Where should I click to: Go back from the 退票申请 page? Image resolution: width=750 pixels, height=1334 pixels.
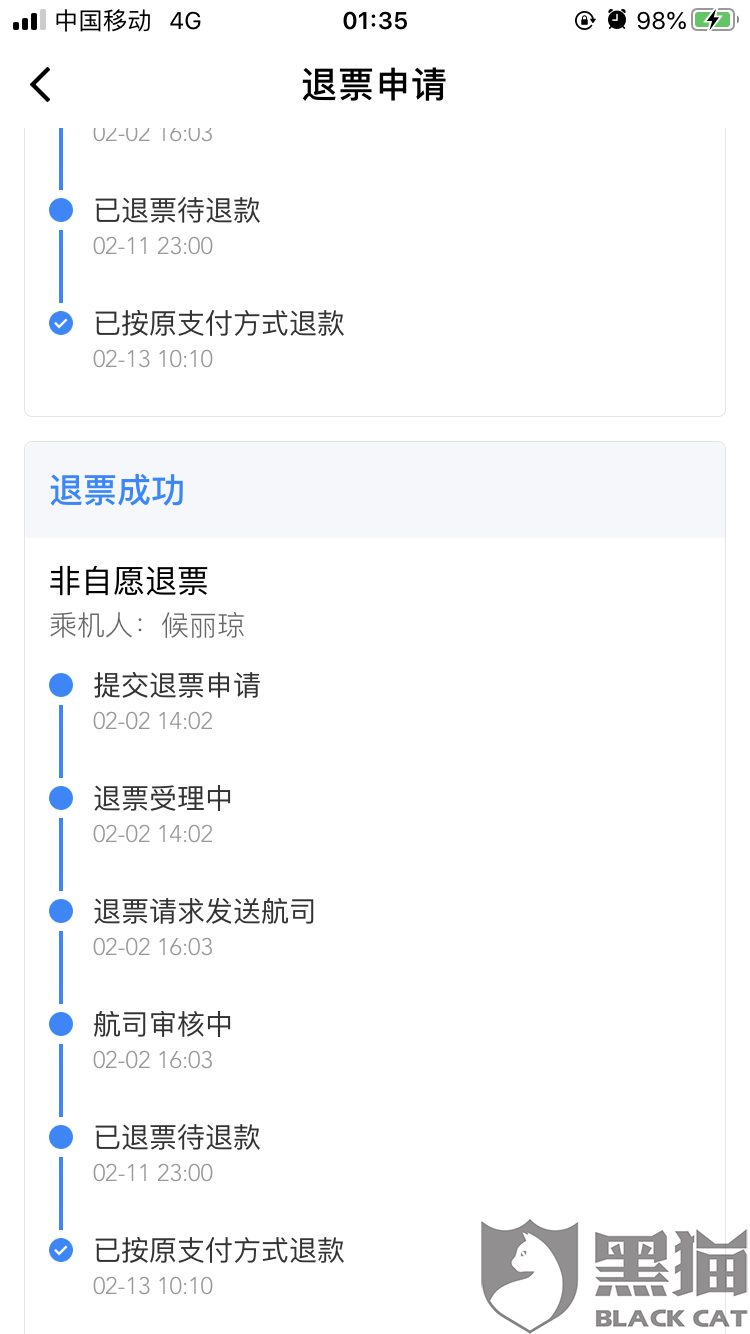click(x=40, y=85)
